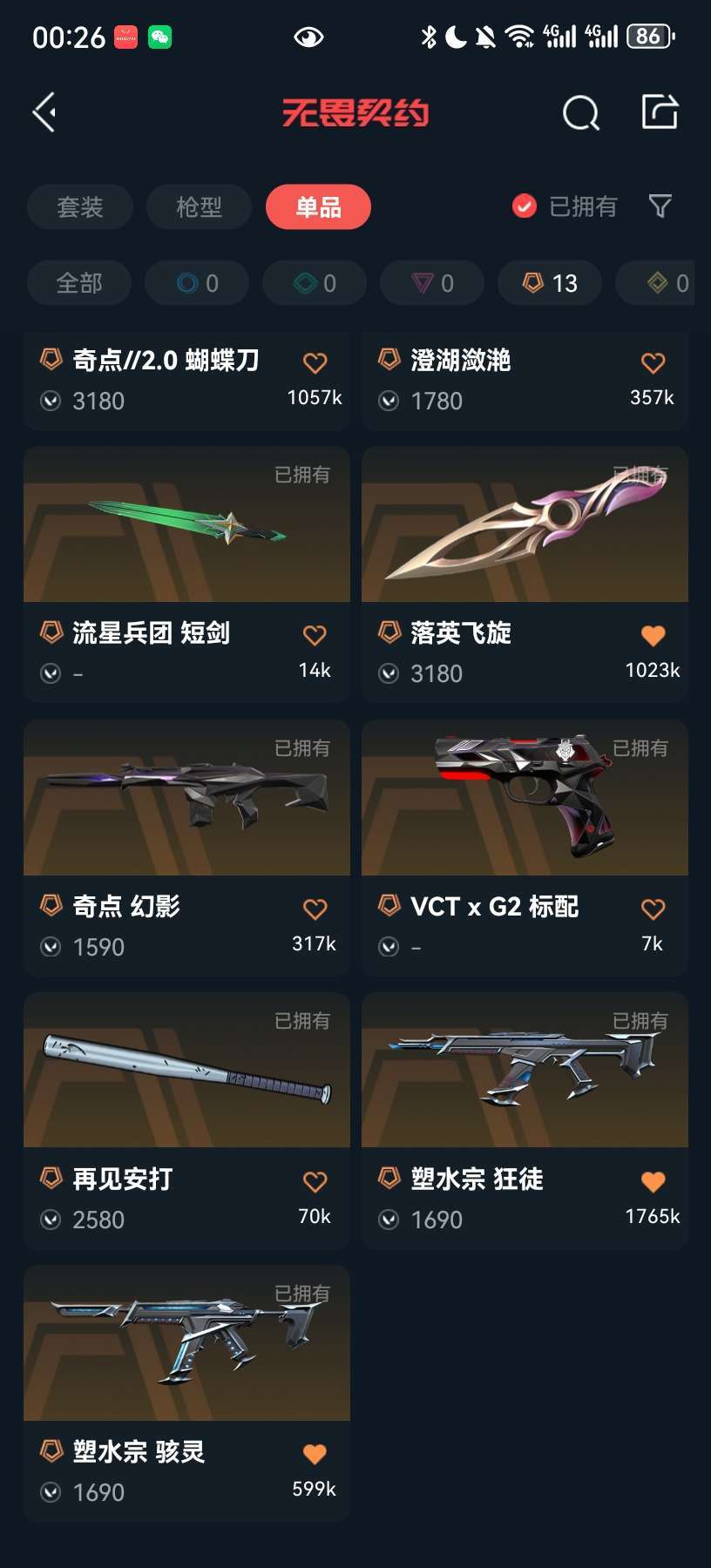Select the tier chip showing 13
The image size is (711, 1568).
click(550, 283)
